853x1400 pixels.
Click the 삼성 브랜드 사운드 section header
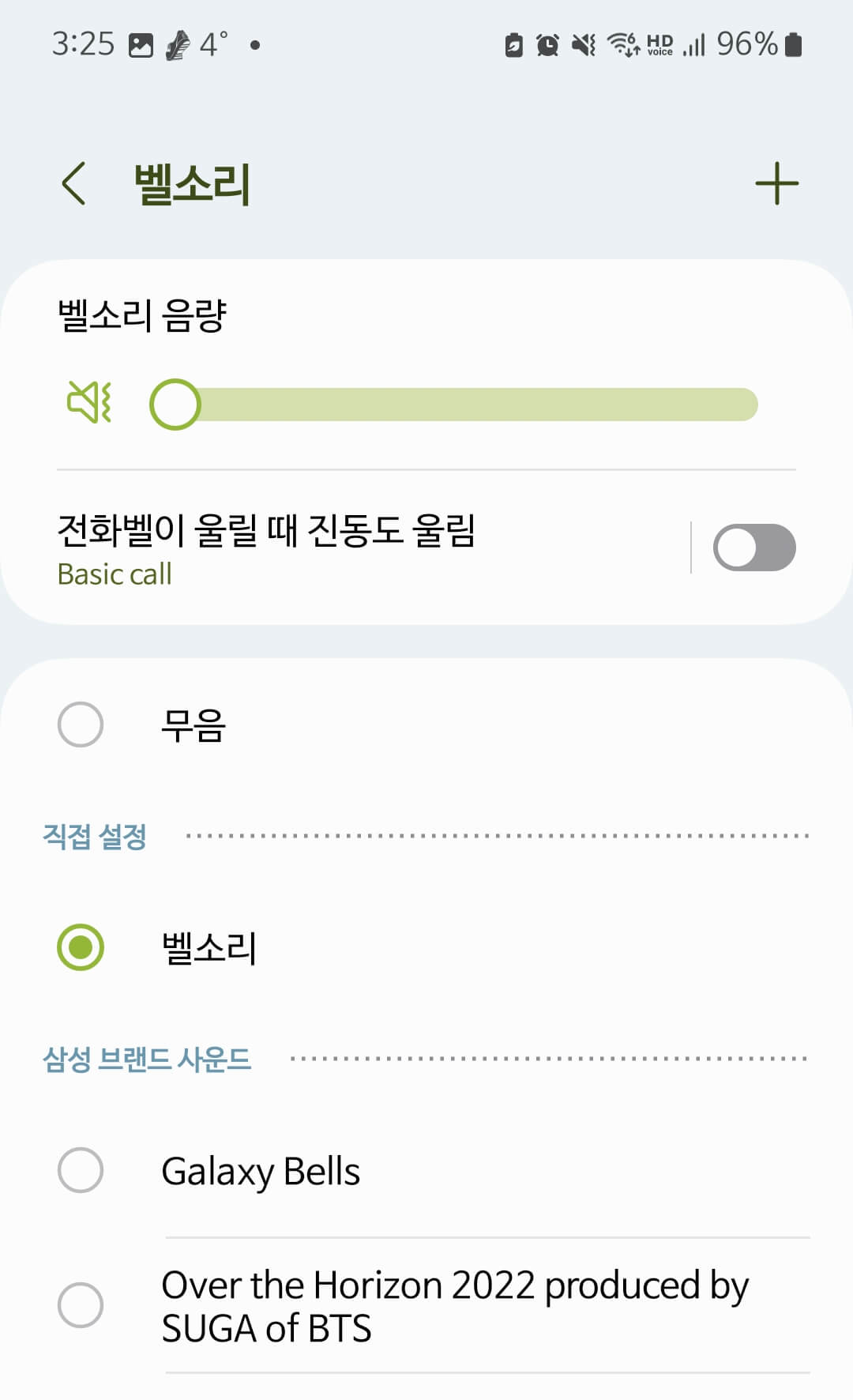tap(146, 1059)
